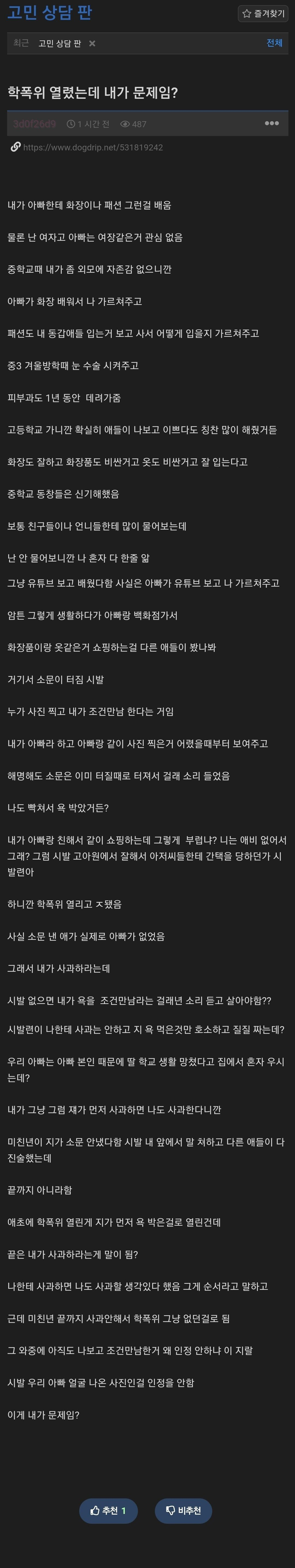Open the dogdrip.net post URL link
Screen dimensions: 295x1568
tap(93, 147)
